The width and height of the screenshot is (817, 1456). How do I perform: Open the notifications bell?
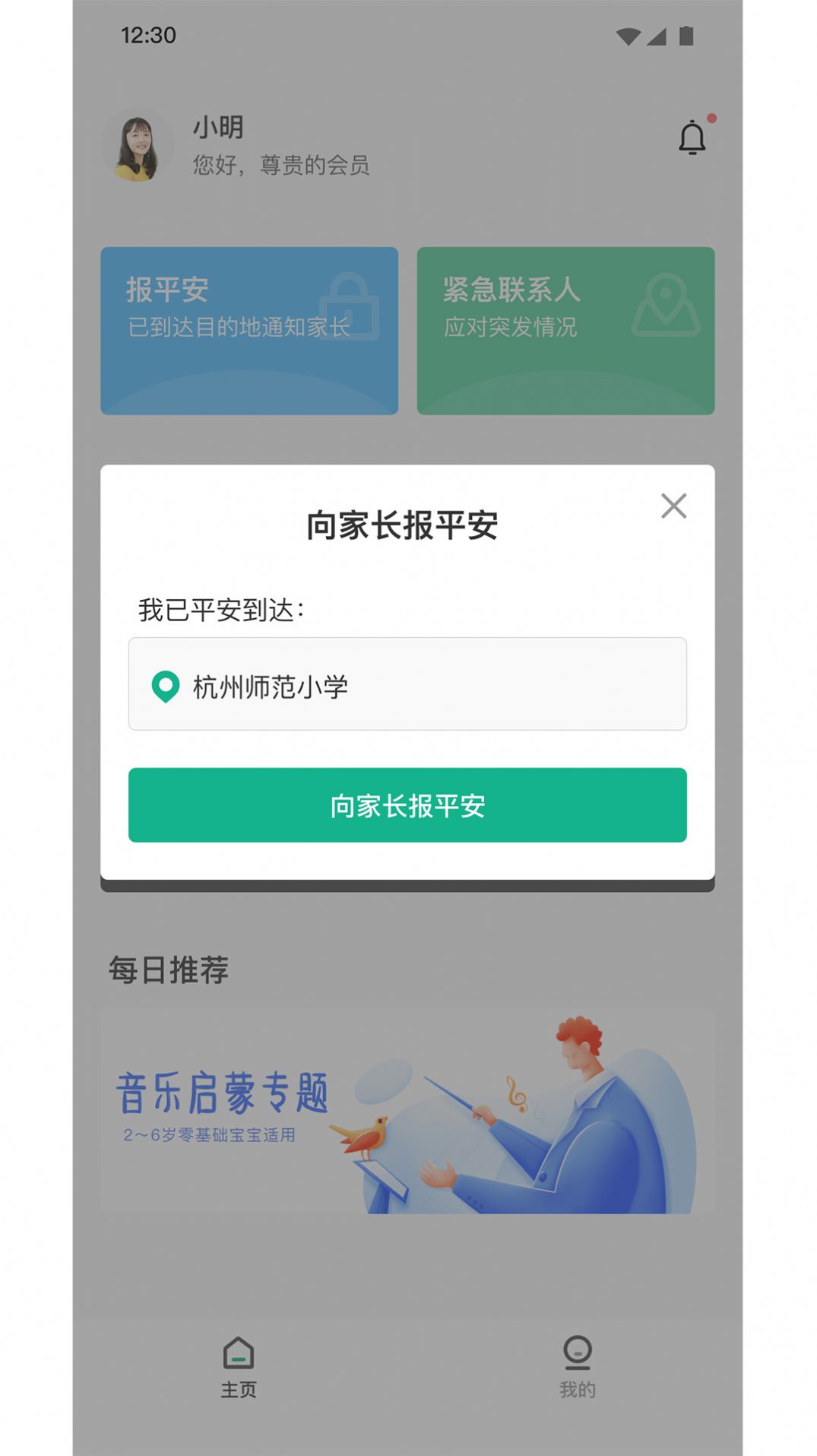[692, 138]
